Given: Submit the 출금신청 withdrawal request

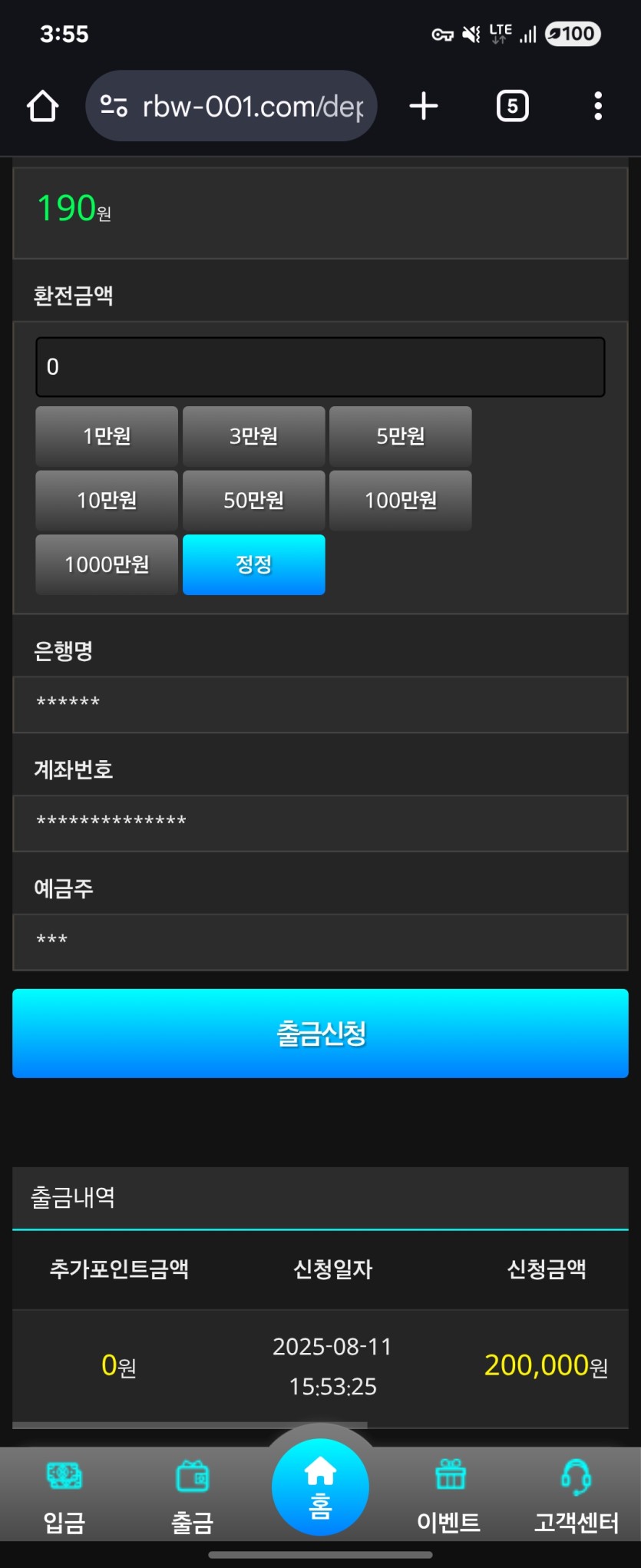Looking at the screenshot, I should tap(320, 1034).
